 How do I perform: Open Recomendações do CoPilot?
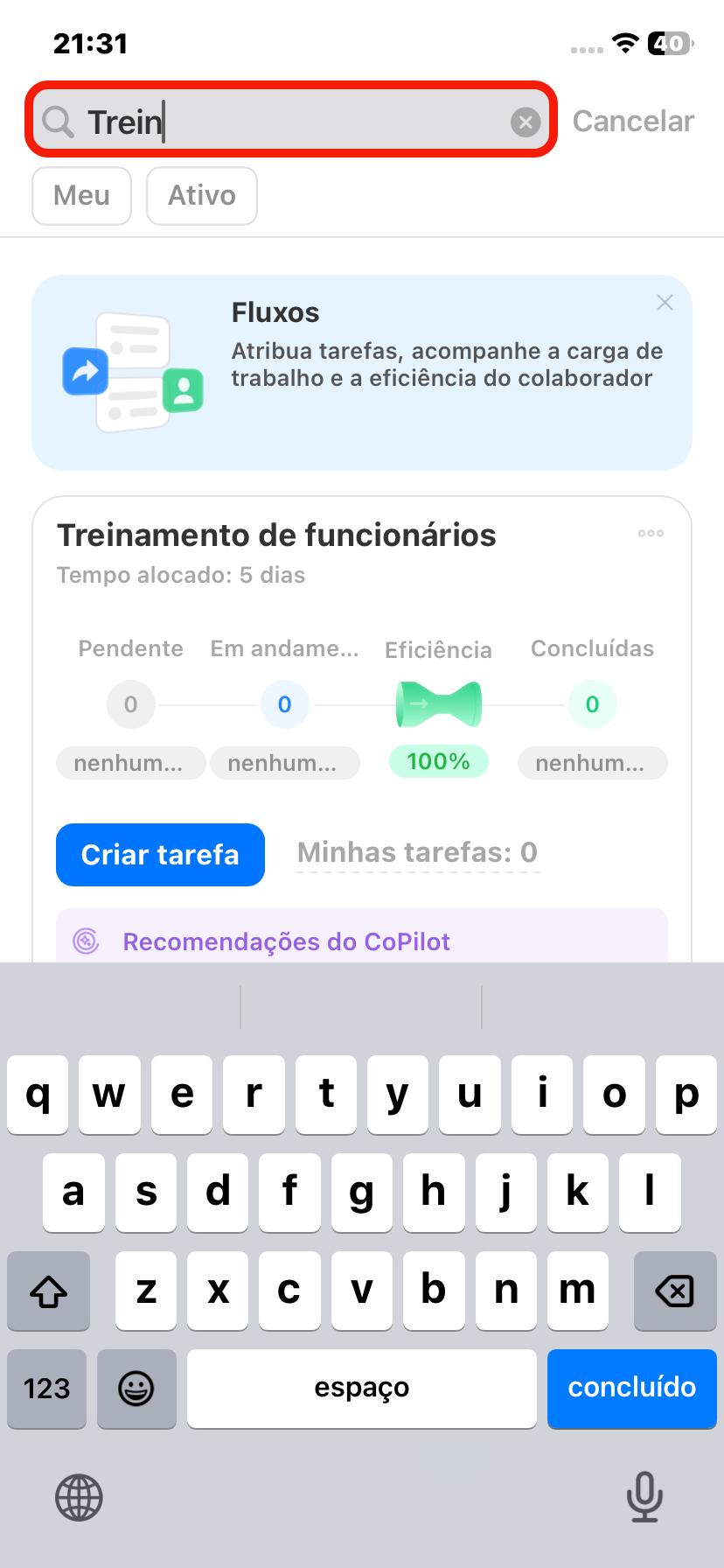coord(286,941)
